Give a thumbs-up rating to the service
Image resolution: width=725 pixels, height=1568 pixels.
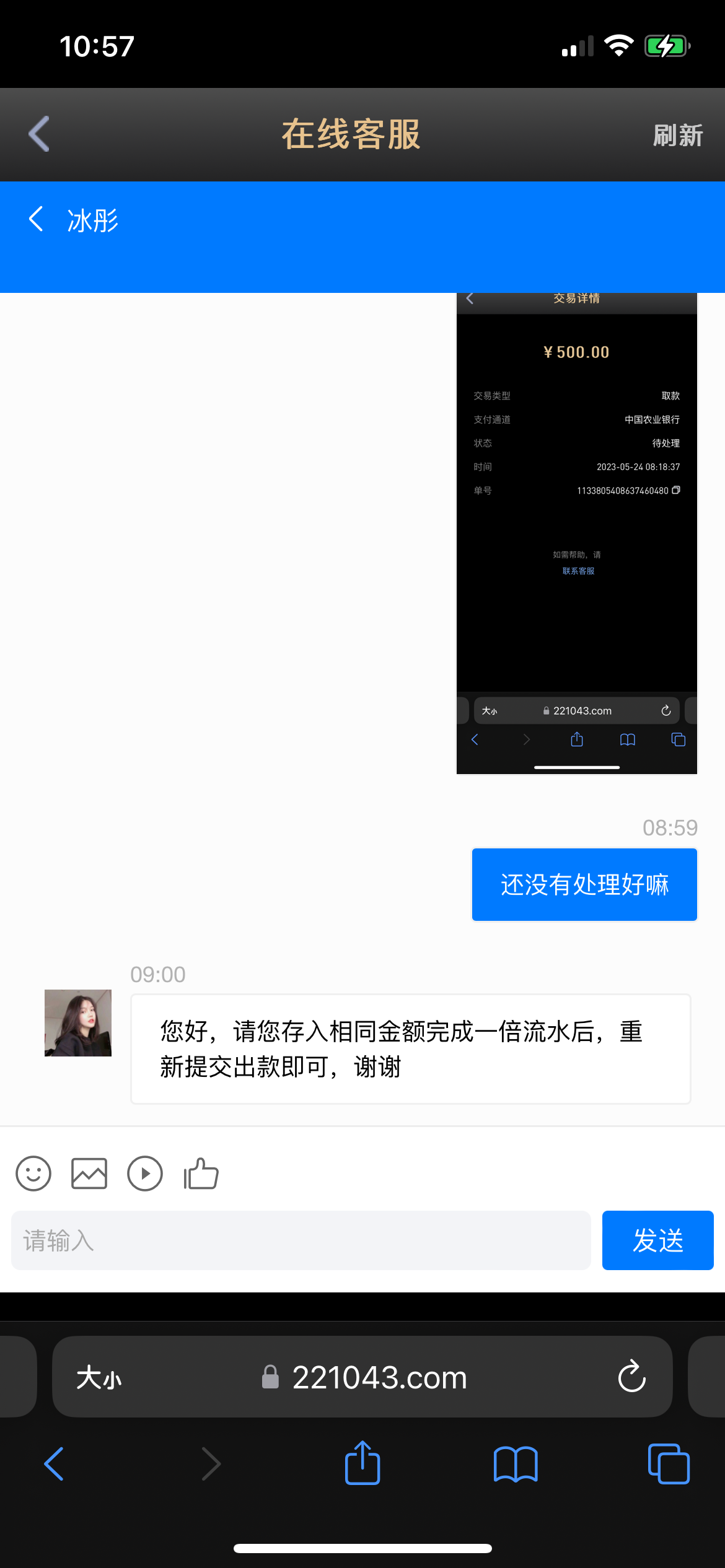coord(200,1172)
